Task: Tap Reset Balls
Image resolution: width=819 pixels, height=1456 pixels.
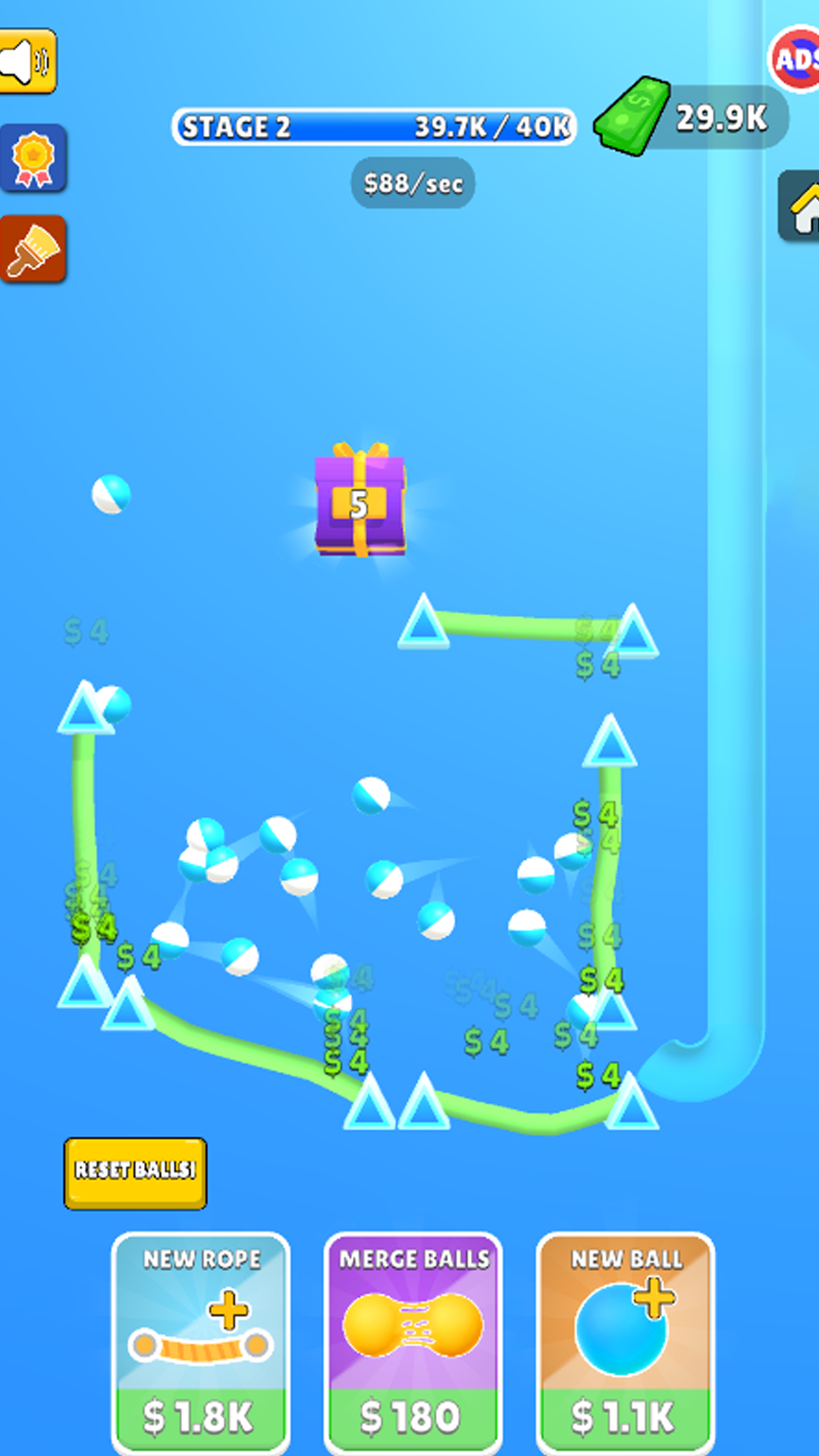Action: 135,1173
